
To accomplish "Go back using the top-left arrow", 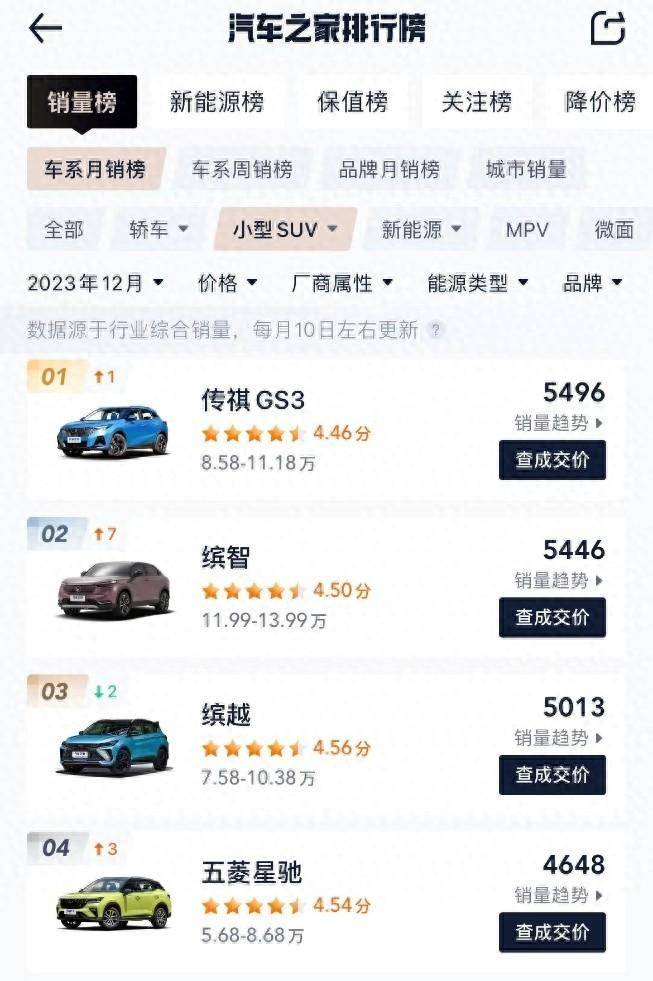I will pos(45,29).
